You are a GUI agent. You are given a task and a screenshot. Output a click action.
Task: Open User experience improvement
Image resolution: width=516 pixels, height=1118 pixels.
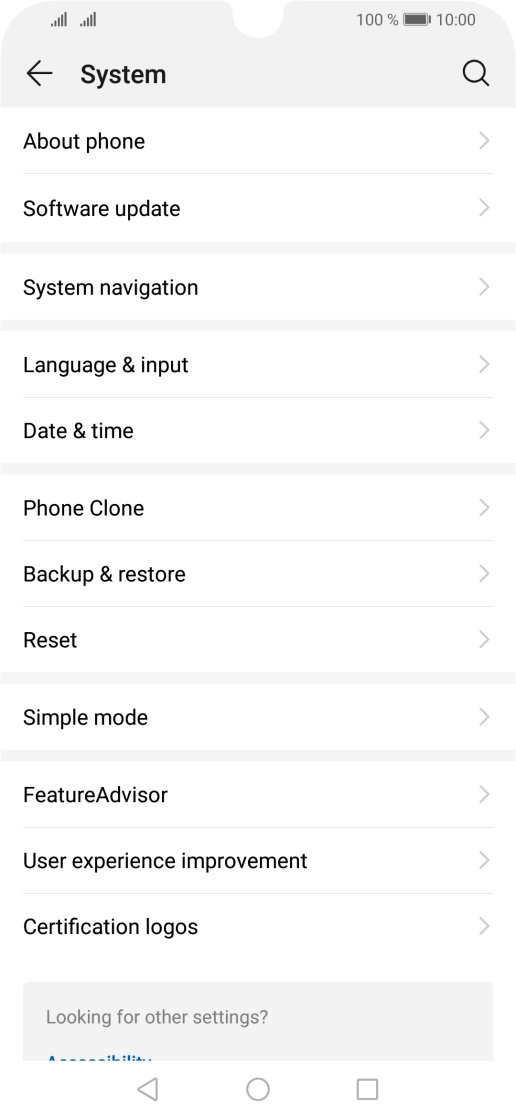pos(258,861)
